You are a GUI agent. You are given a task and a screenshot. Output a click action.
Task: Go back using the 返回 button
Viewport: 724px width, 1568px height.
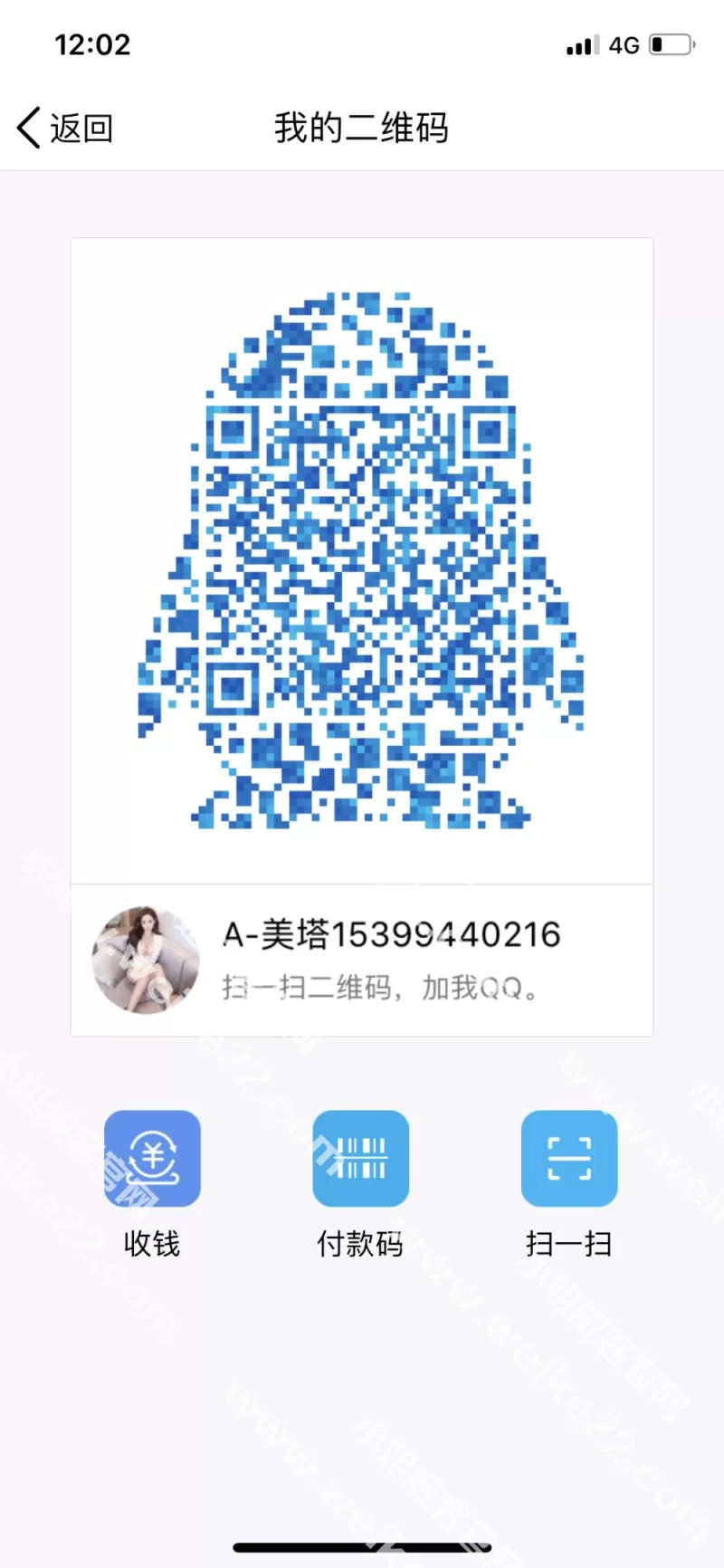point(63,128)
